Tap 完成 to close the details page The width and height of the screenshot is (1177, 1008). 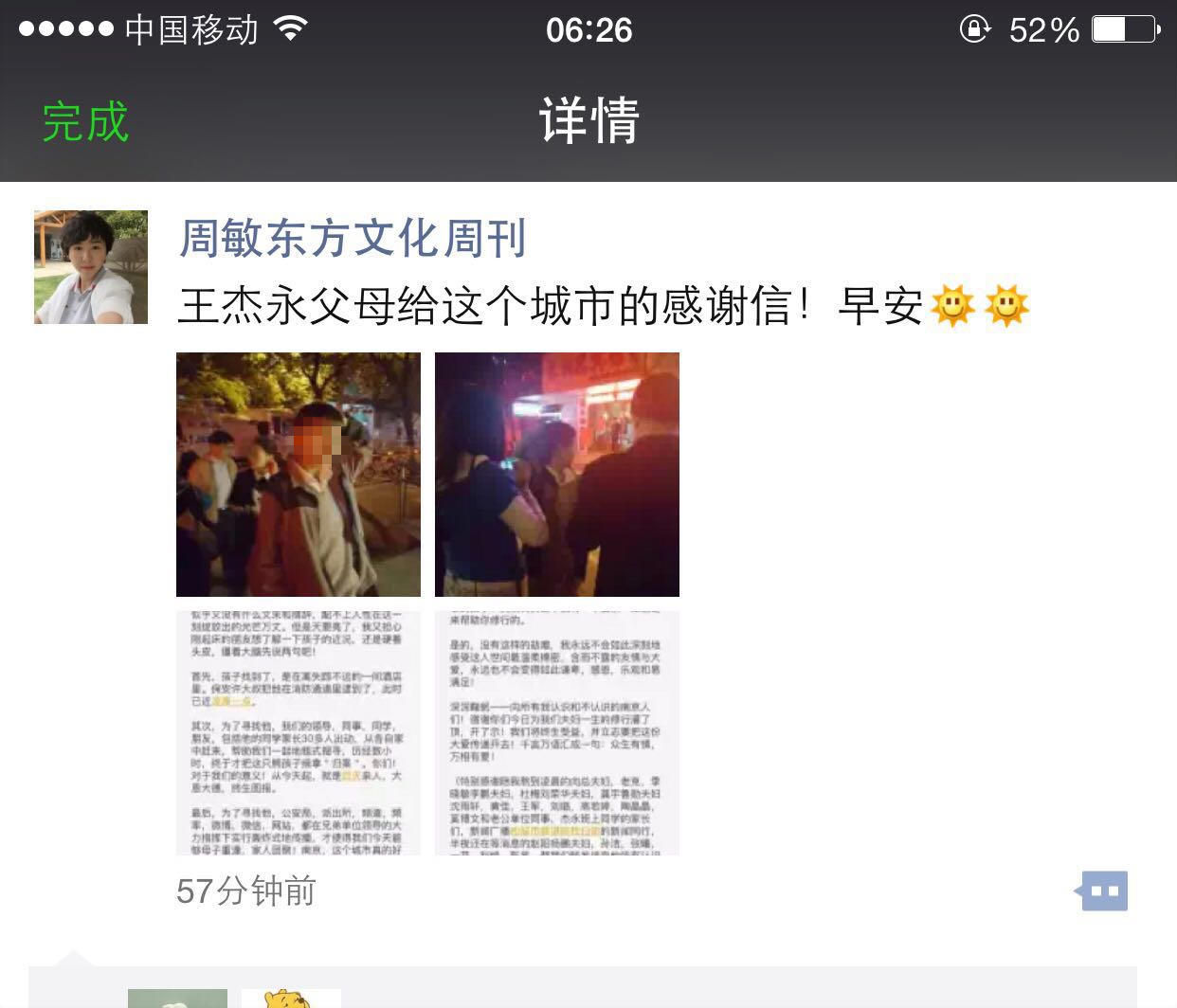85,122
